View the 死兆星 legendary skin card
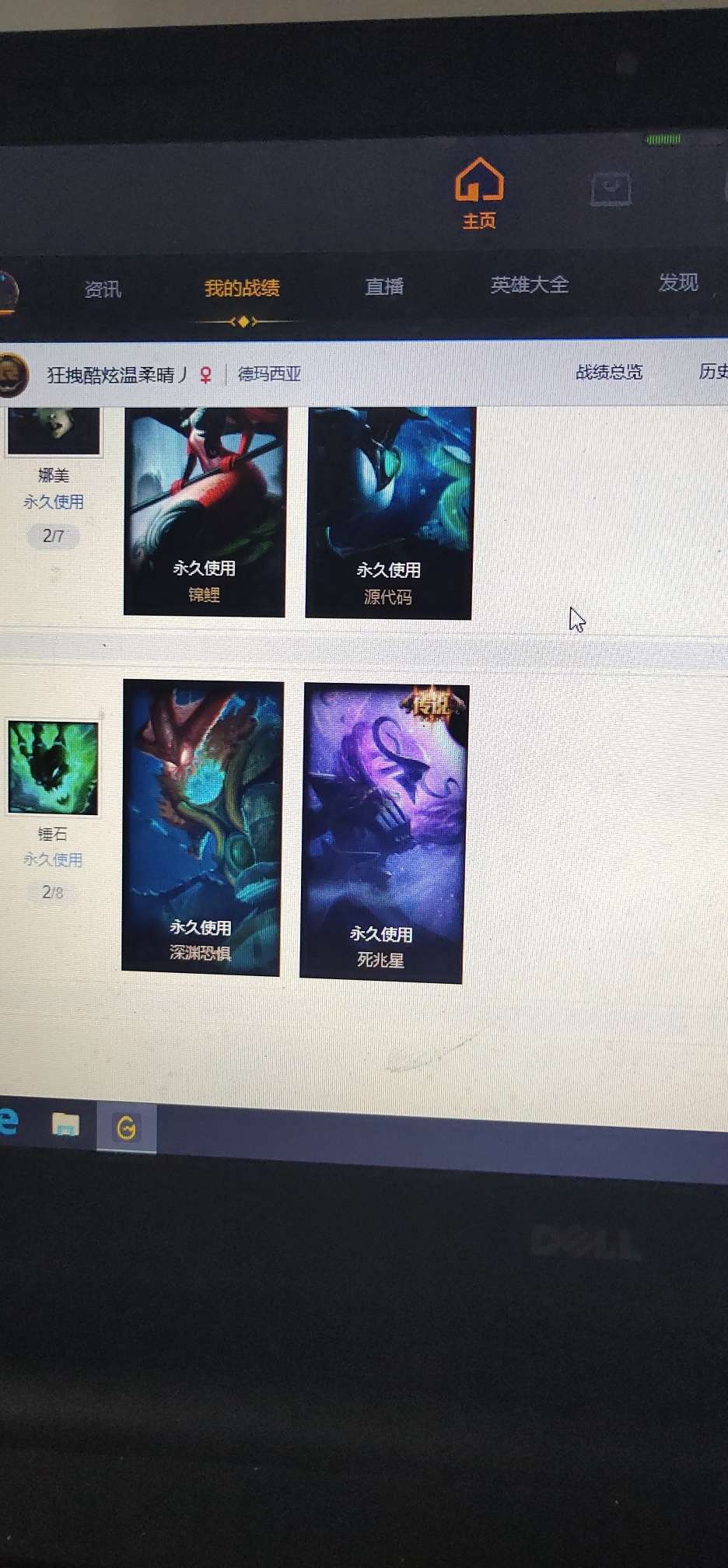 click(x=383, y=832)
